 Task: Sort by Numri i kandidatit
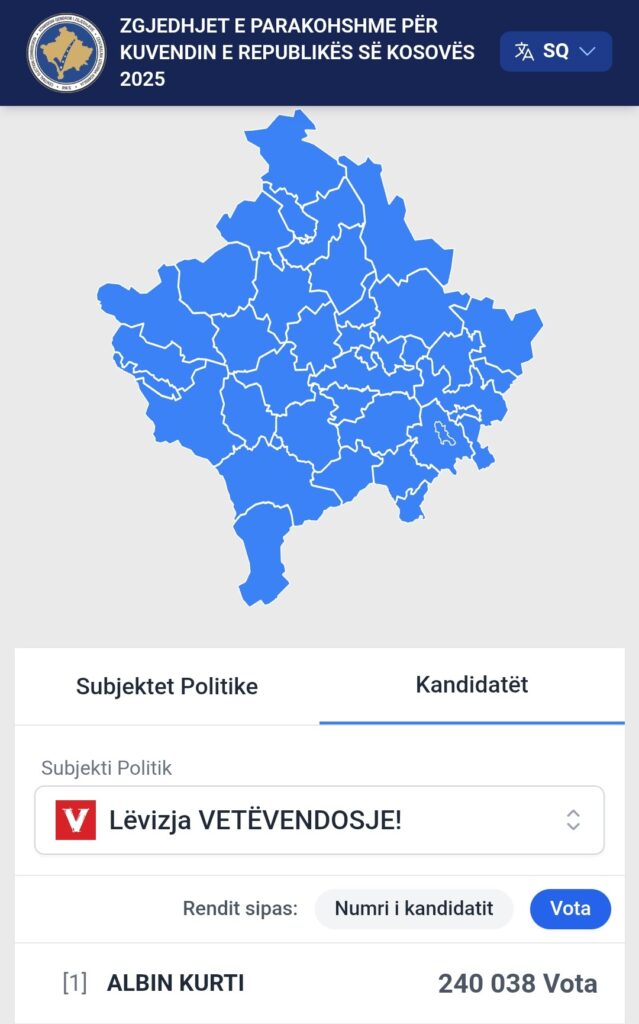click(414, 909)
